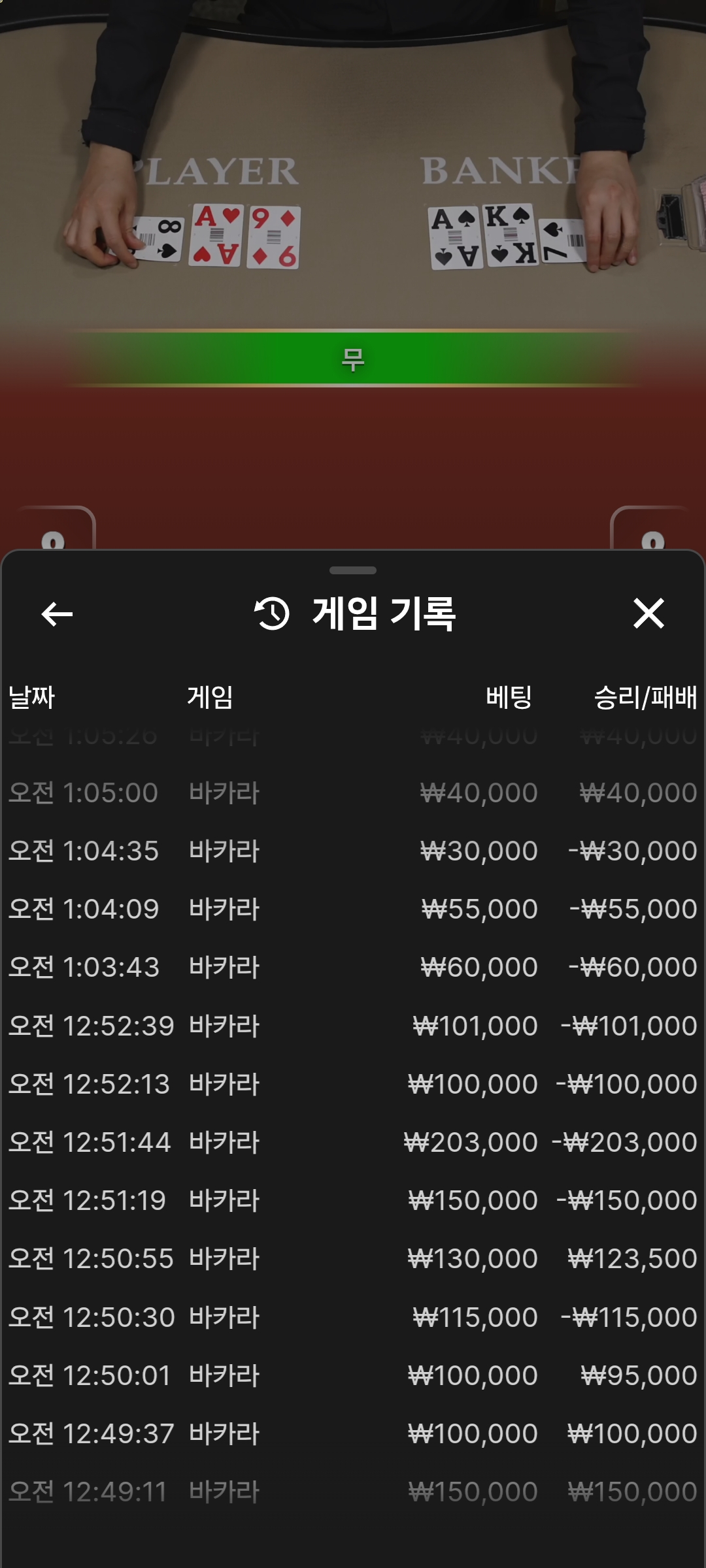Open the 오전 12:51:44 baccarat record

(353, 1142)
